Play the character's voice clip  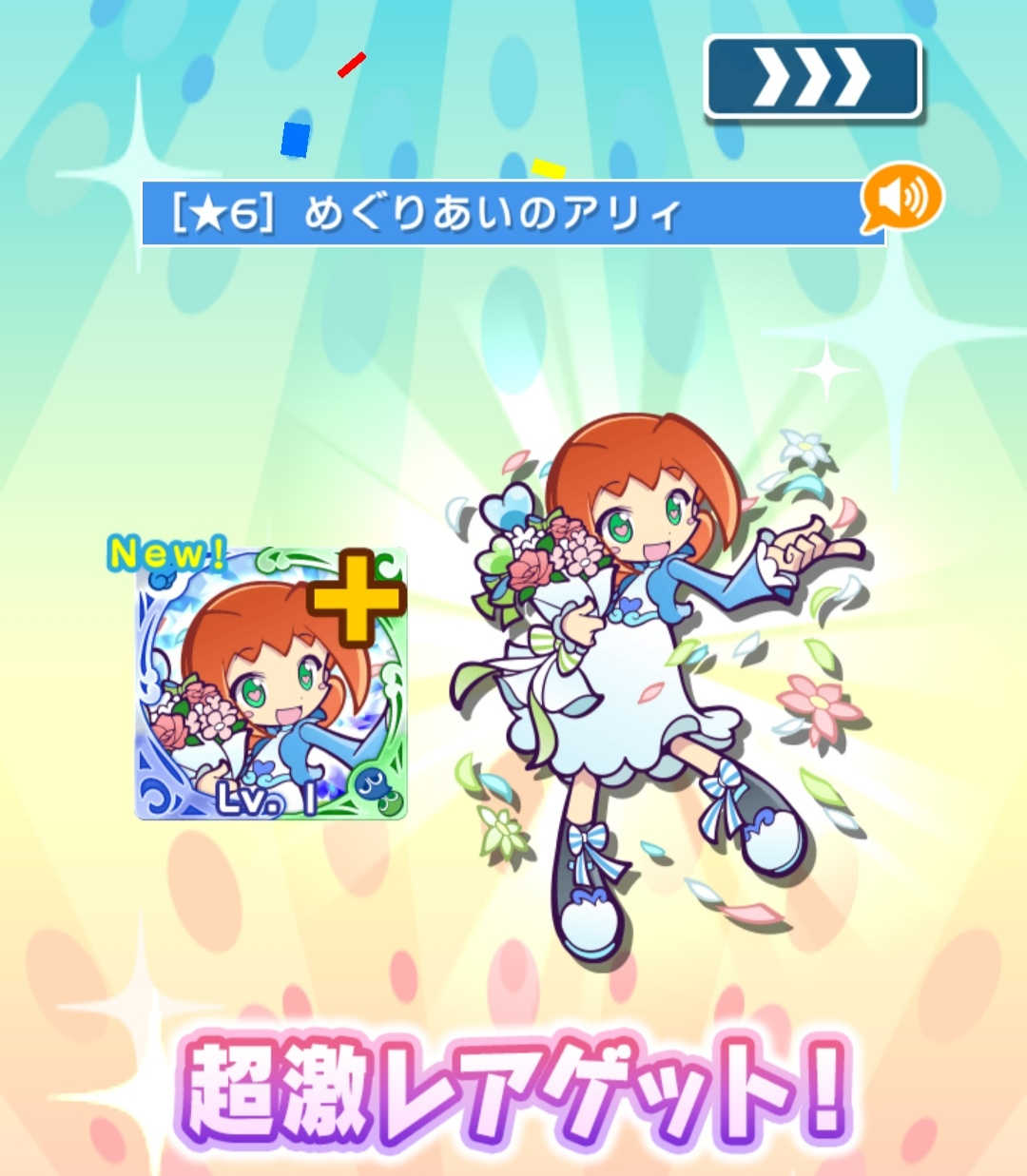pos(900,199)
